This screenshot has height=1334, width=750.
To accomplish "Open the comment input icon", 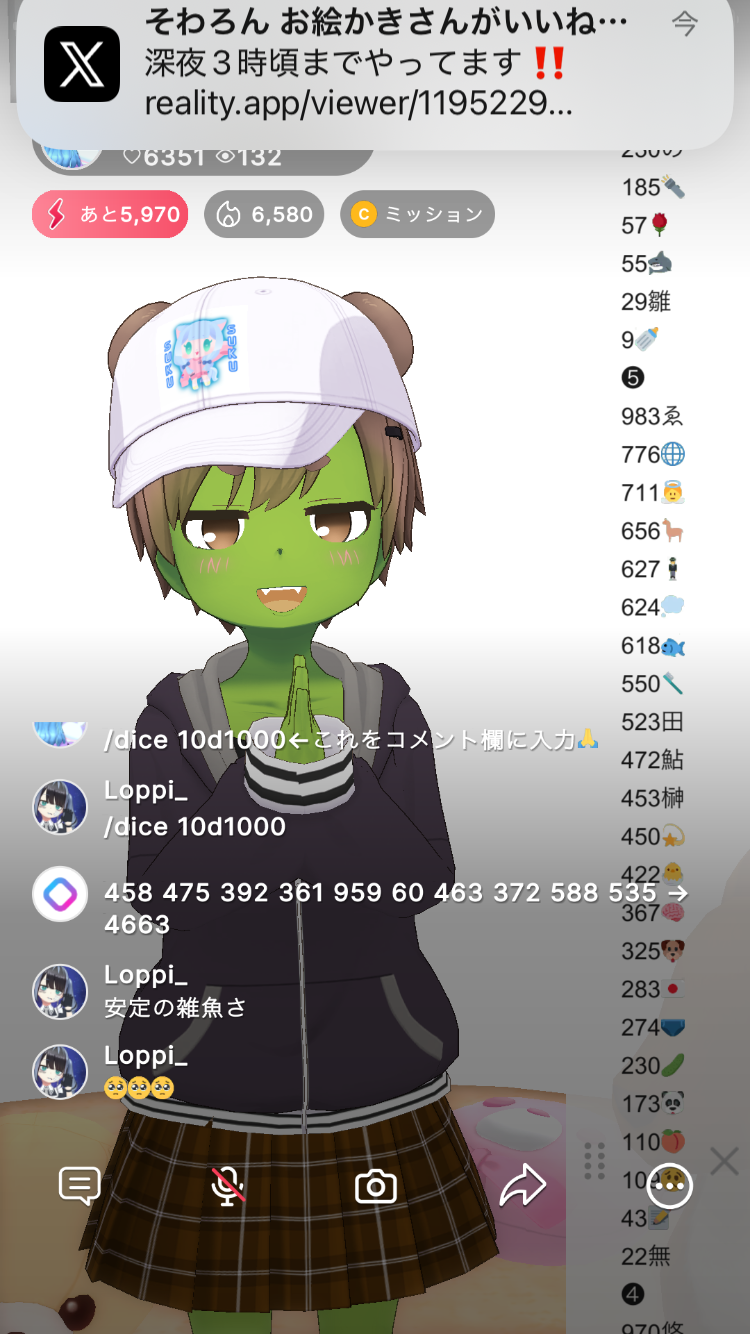I will pos(79,1186).
